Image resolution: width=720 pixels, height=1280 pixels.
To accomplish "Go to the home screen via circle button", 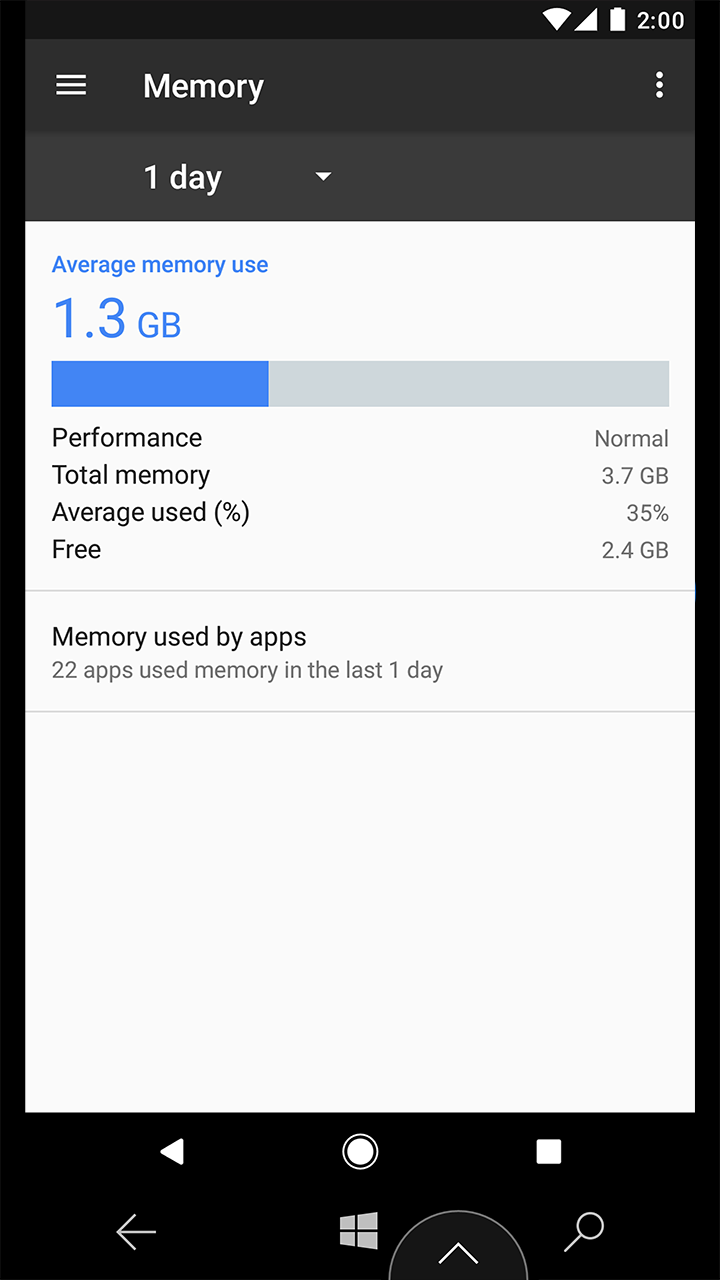I will pyautogui.click(x=360, y=1152).
